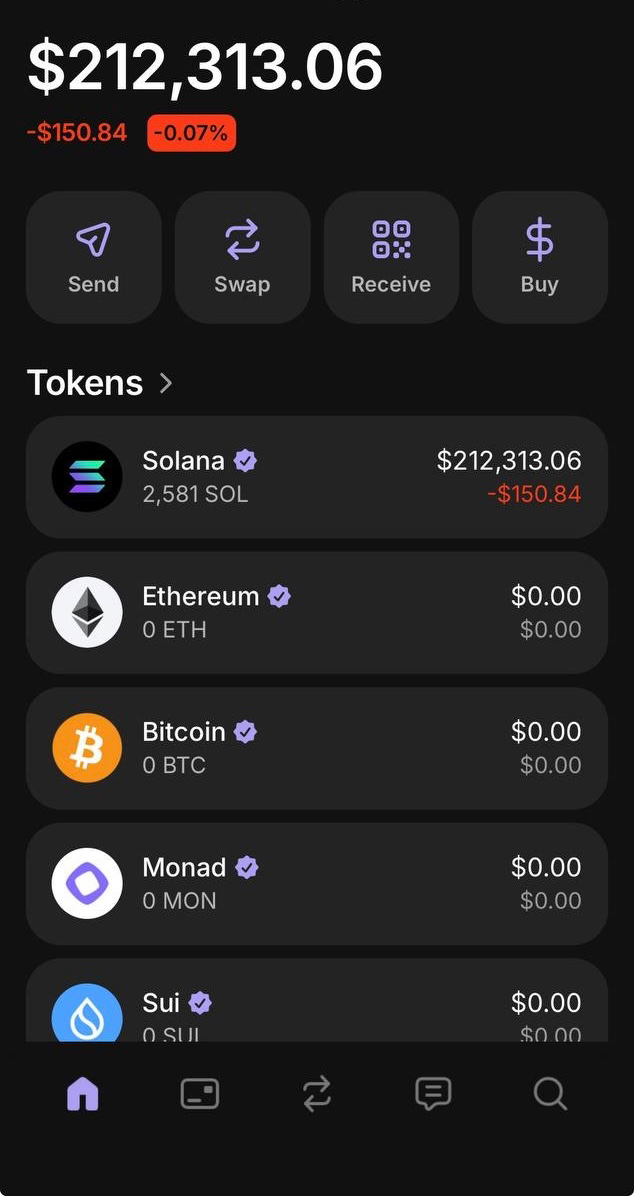Go to the swap tab in bottom bar
634x1196 pixels.
pyautogui.click(x=317, y=1094)
